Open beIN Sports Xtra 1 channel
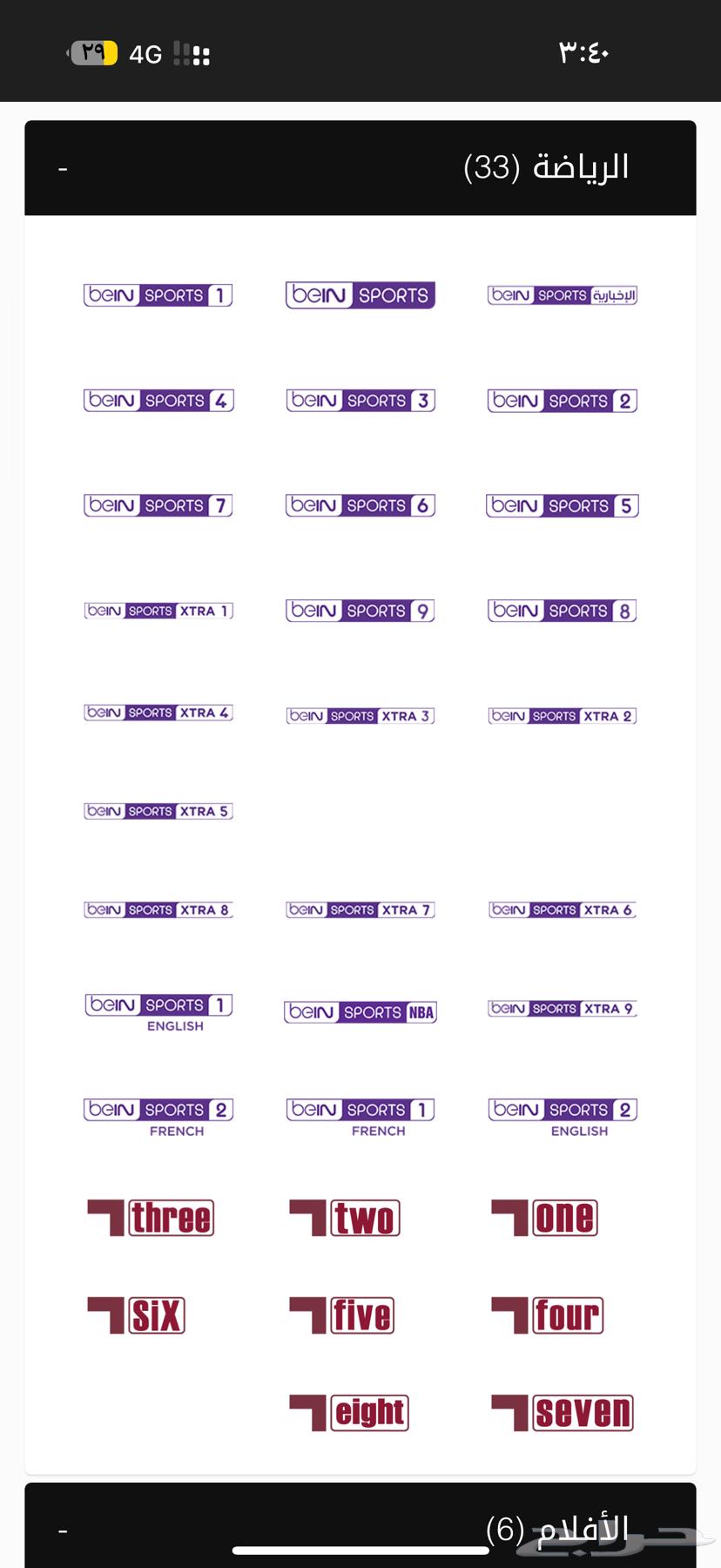The width and height of the screenshot is (721, 1568). pos(158,611)
